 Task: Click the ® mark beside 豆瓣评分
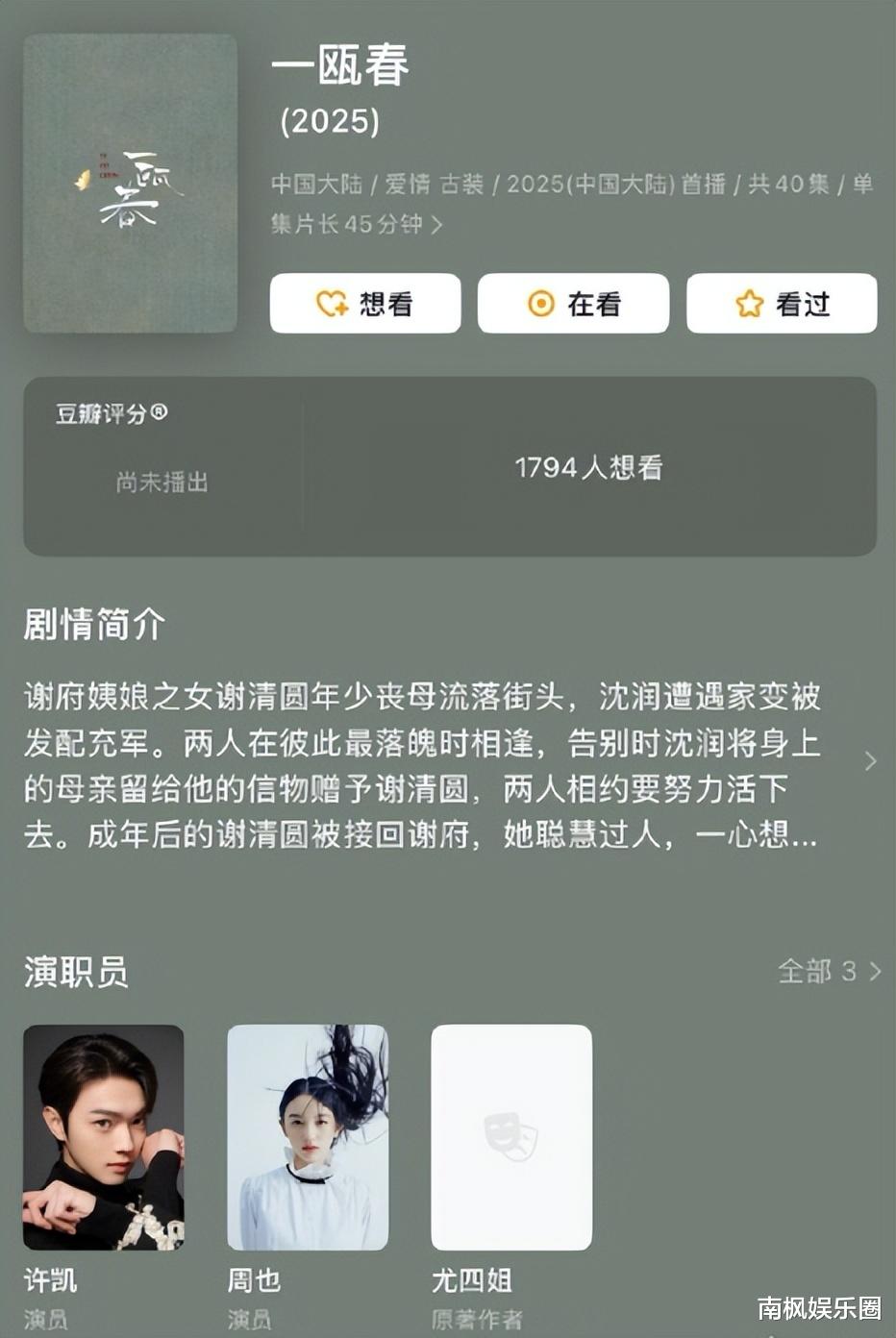162,411
